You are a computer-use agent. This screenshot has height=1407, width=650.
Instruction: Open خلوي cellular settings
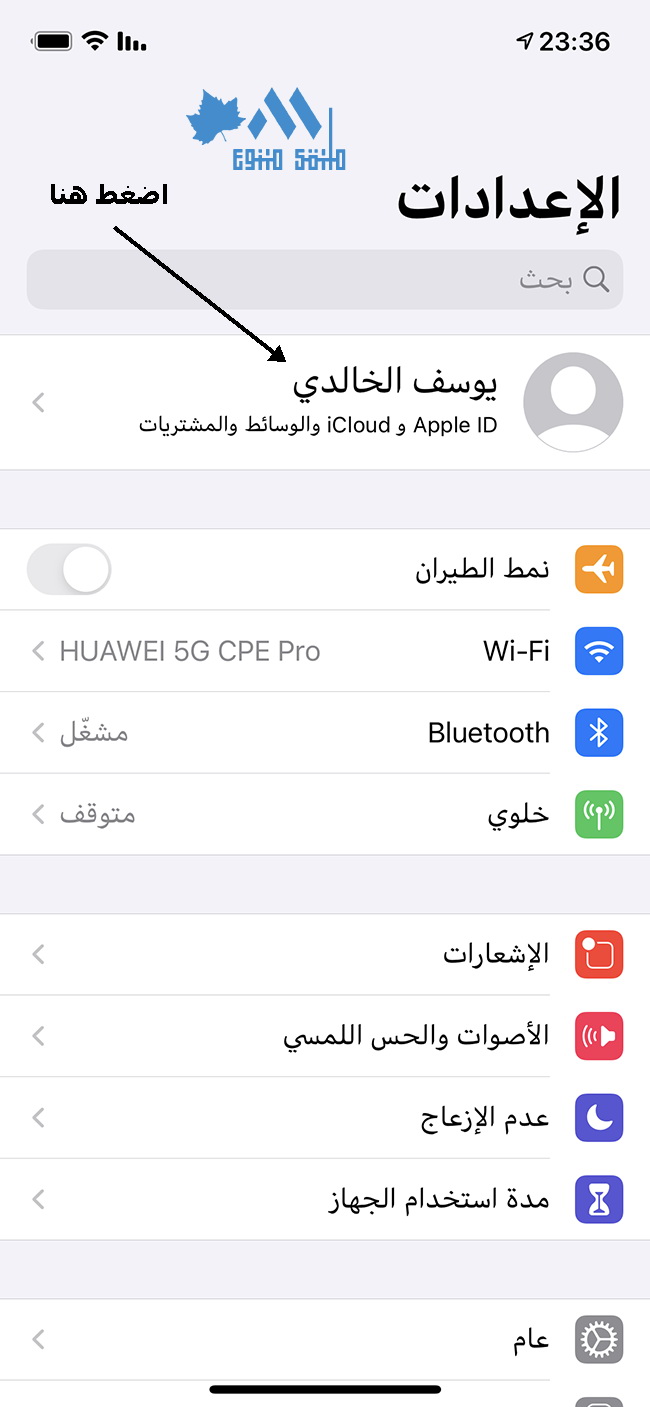point(325,814)
